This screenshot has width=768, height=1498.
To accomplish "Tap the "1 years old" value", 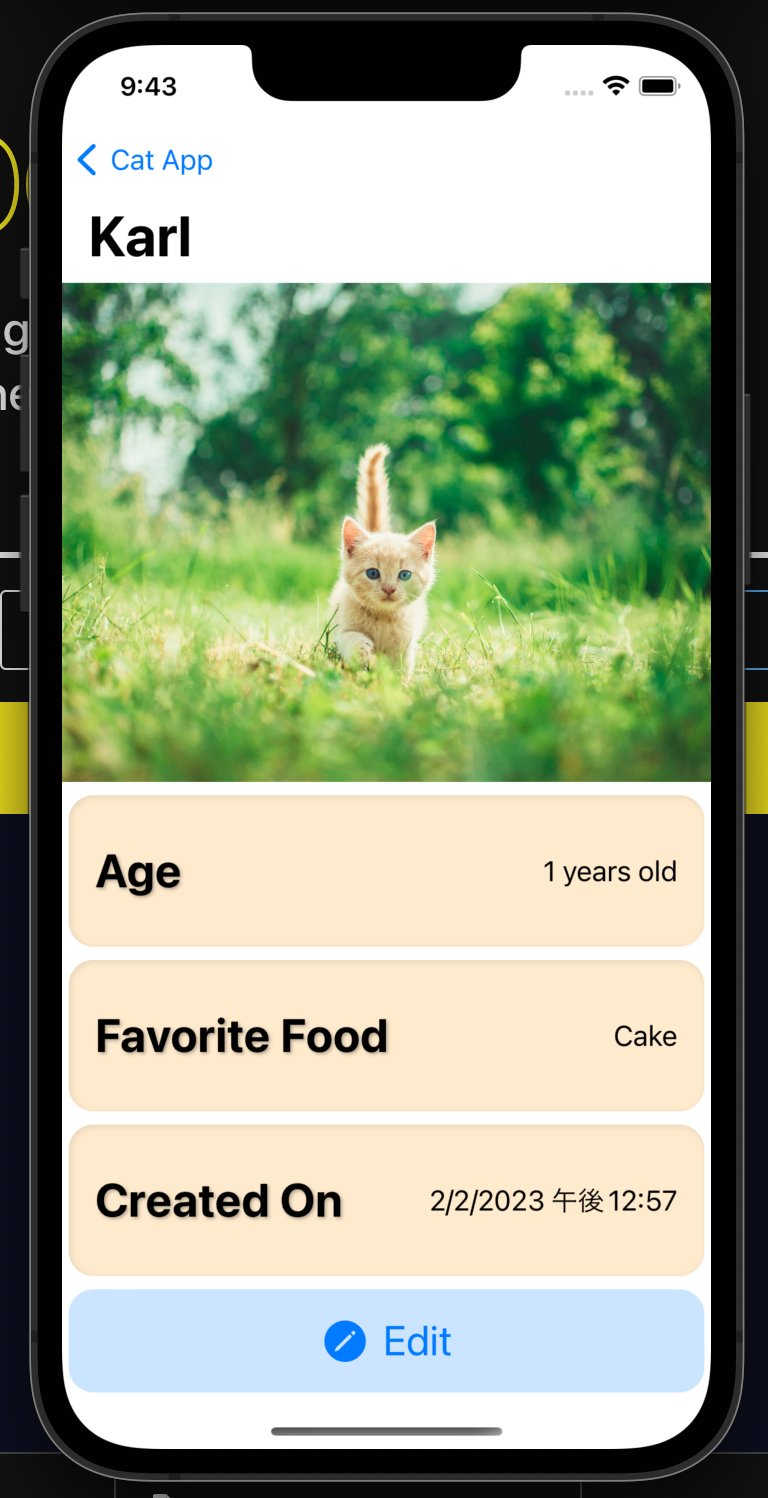I will (x=610, y=871).
